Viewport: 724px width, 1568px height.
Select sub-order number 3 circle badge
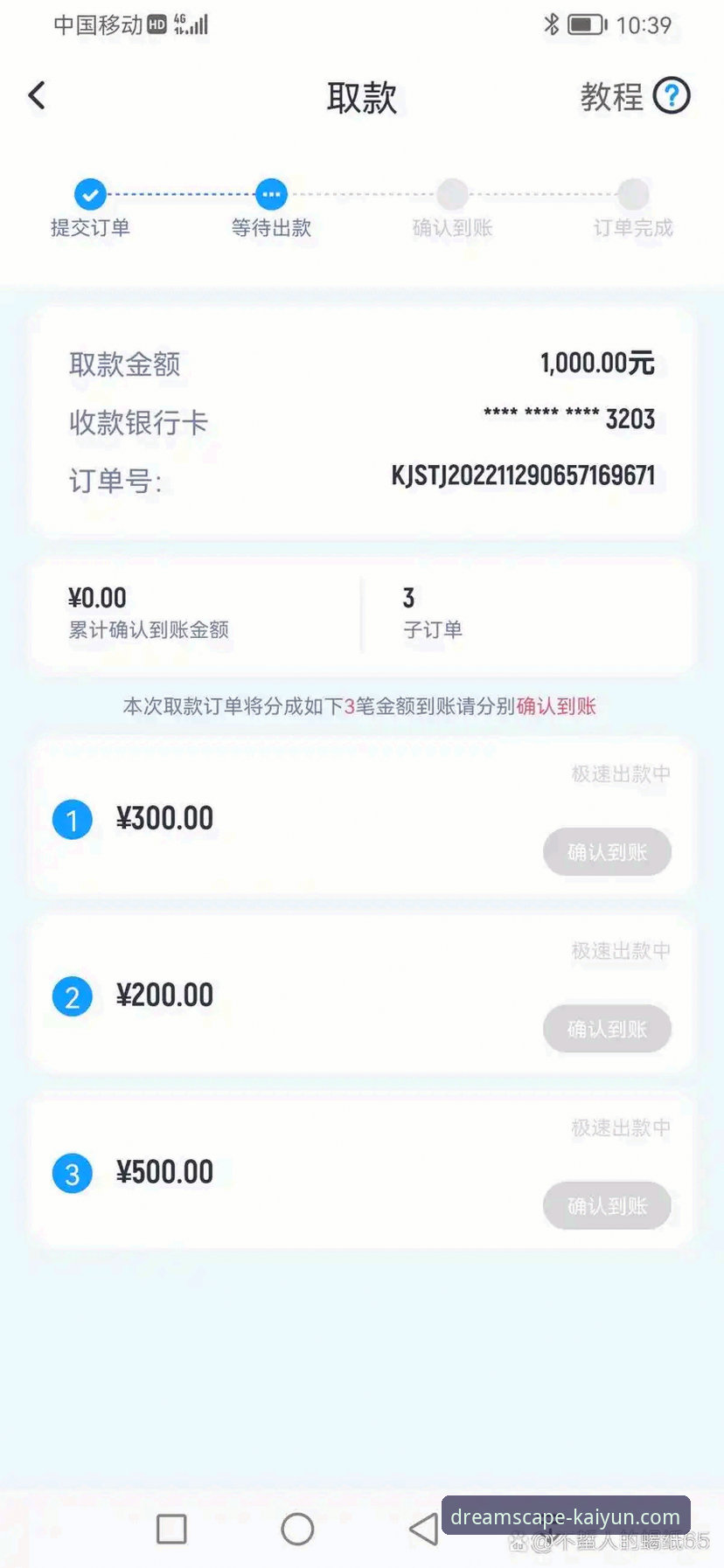(x=73, y=1172)
